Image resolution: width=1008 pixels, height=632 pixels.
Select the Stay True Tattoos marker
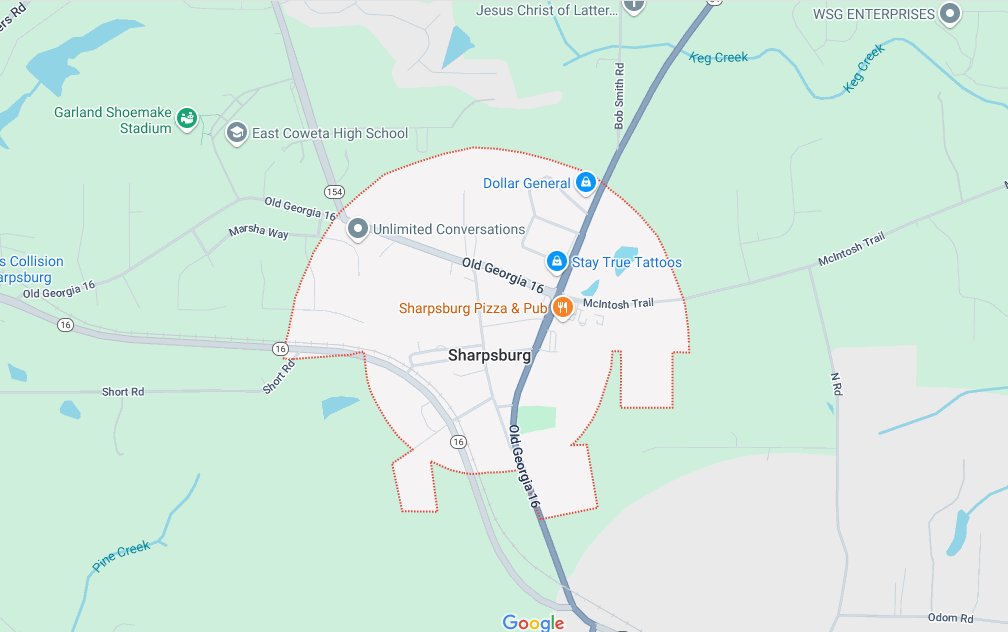tap(557, 262)
